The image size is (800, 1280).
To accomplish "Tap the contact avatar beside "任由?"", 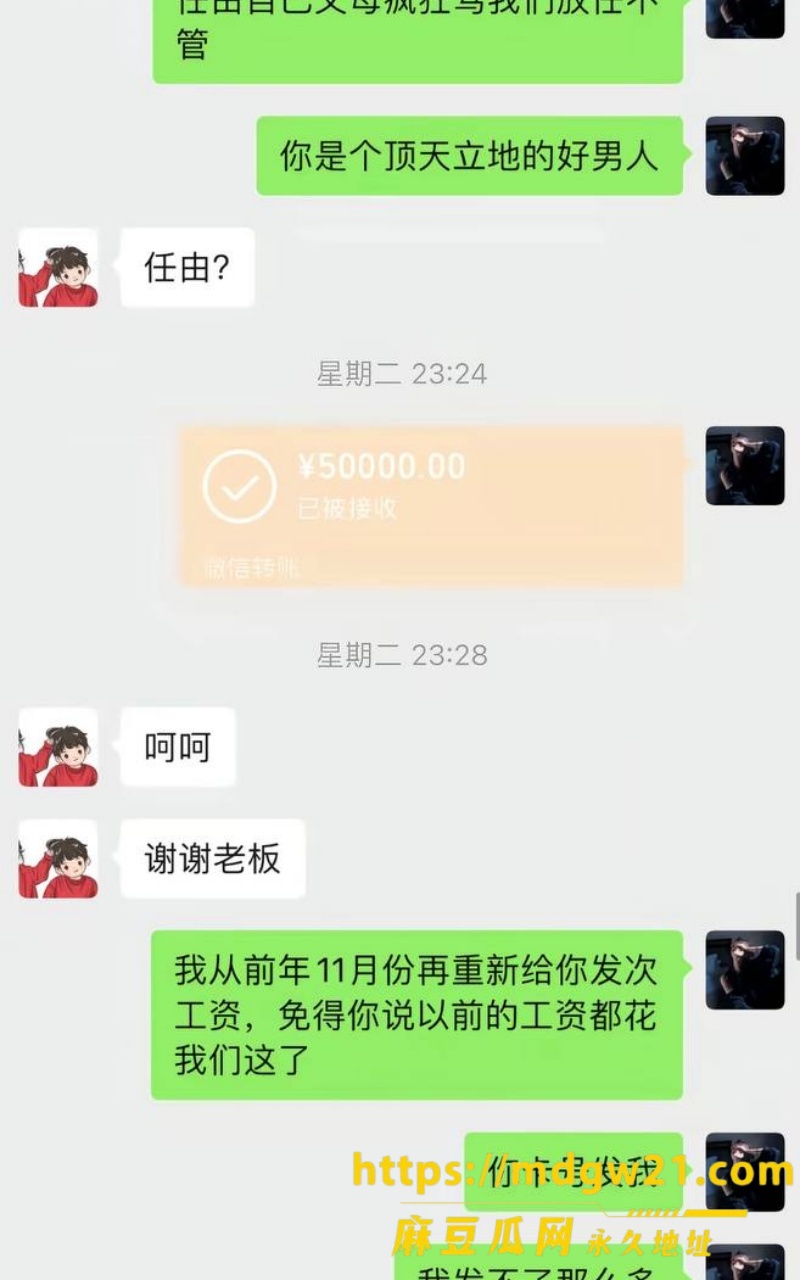I will [58, 267].
